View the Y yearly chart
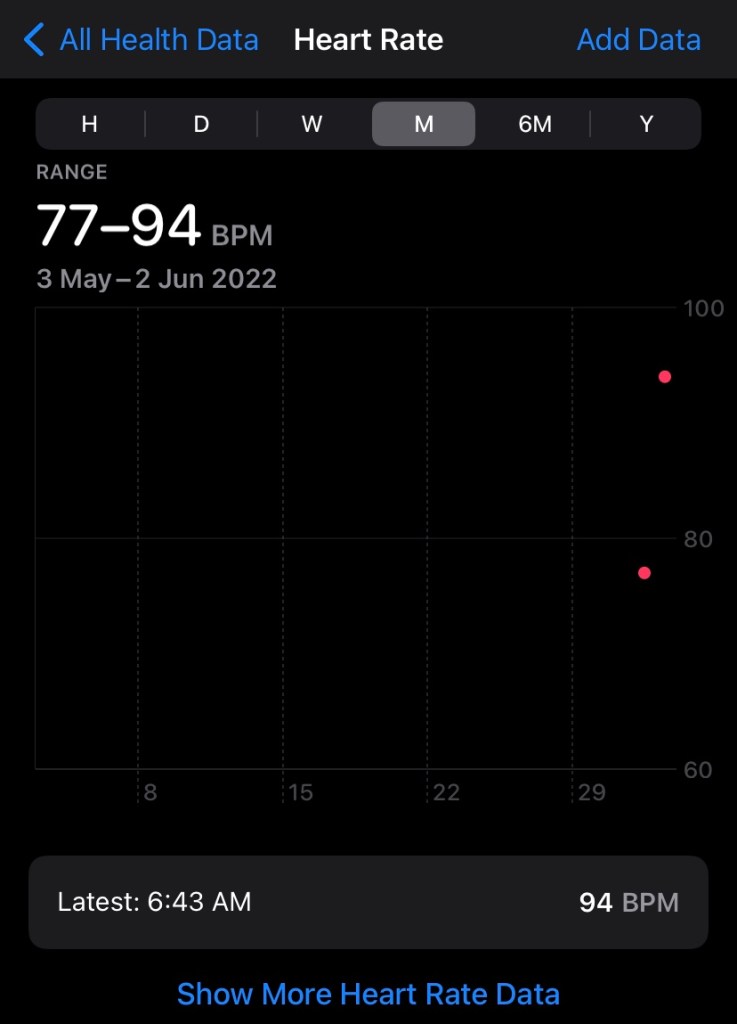 point(646,124)
